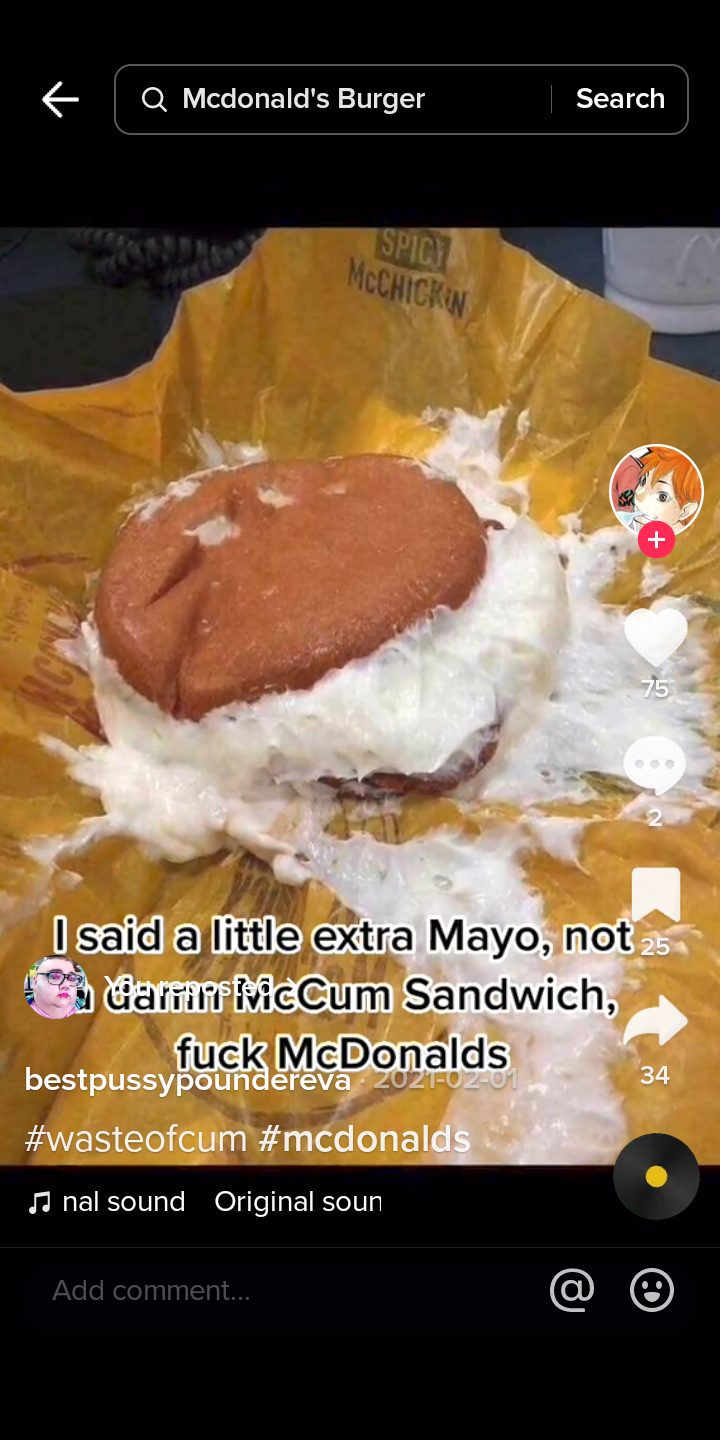The image size is (720, 1440).
Task: Like this video with the heart
Action: [656, 637]
